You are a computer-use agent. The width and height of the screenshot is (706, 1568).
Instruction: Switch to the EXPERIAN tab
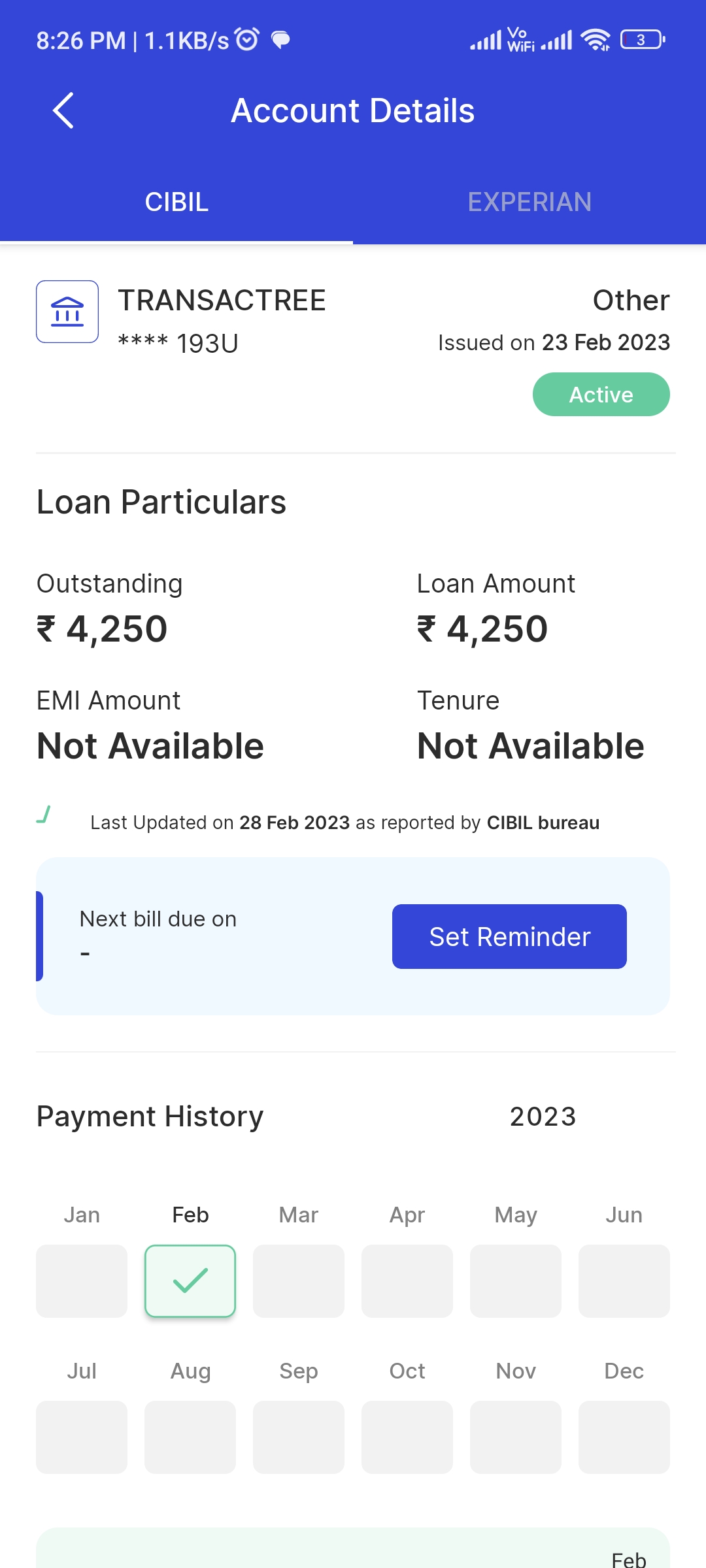[x=529, y=202]
